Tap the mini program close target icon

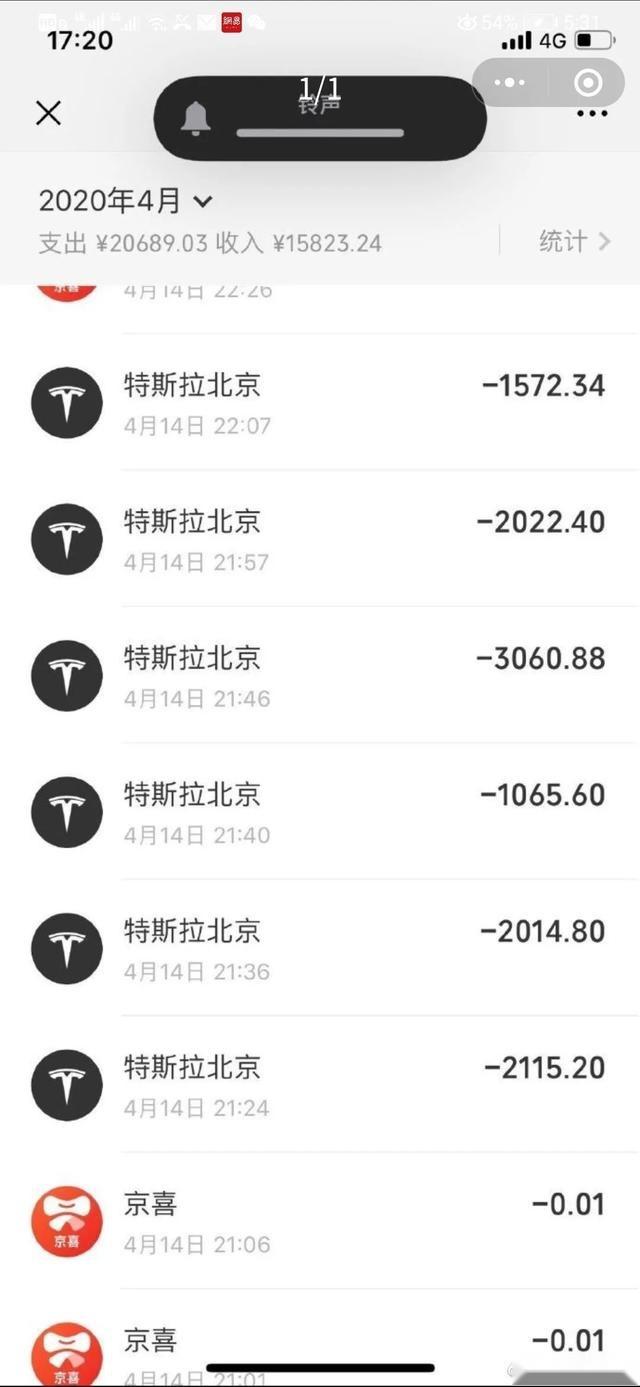pyautogui.click(x=589, y=83)
